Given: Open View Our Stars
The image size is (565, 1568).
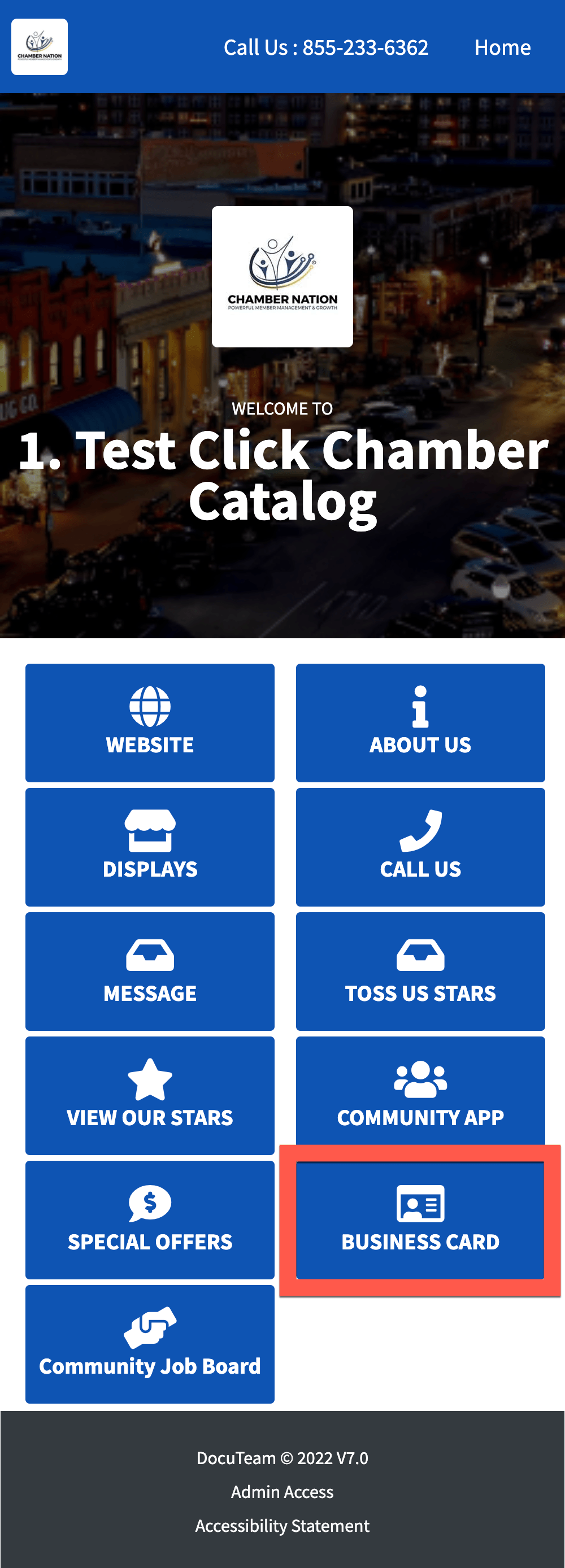Looking at the screenshot, I should click(x=150, y=1095).
